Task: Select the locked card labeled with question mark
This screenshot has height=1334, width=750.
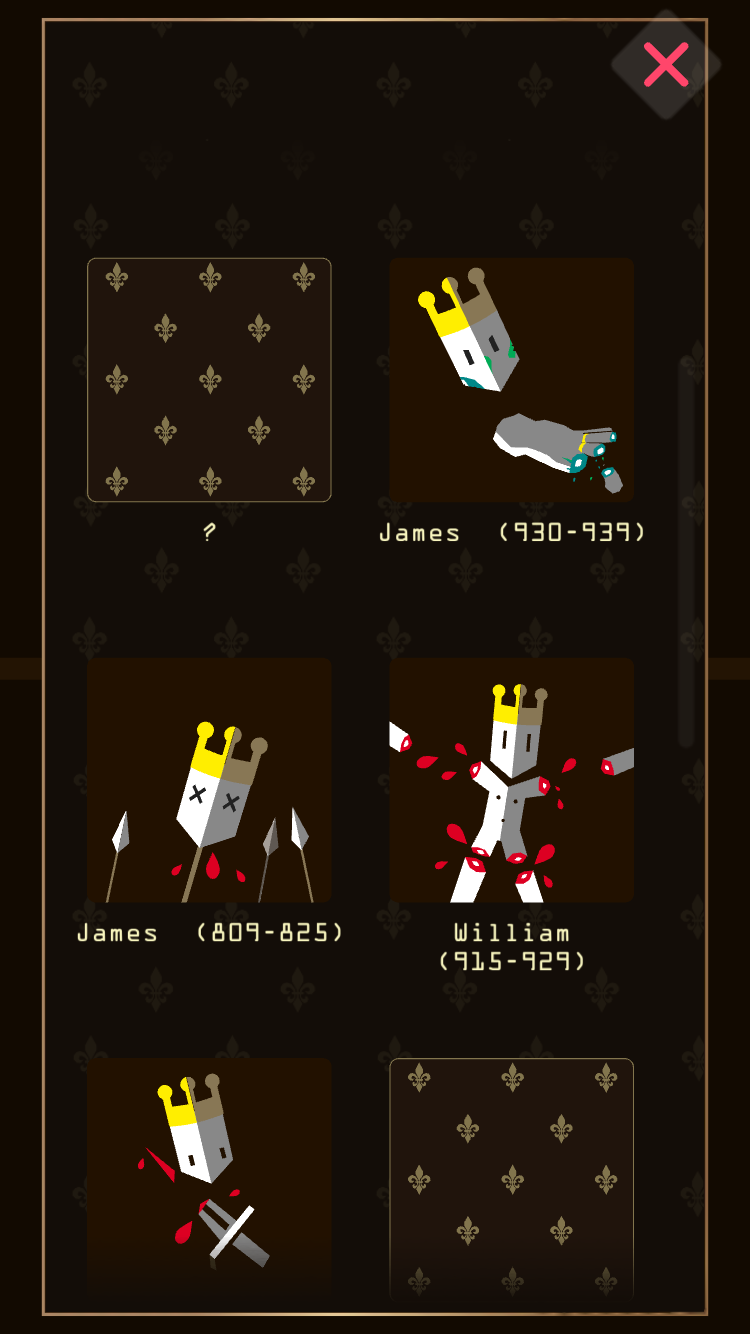Action: (209, 380)
